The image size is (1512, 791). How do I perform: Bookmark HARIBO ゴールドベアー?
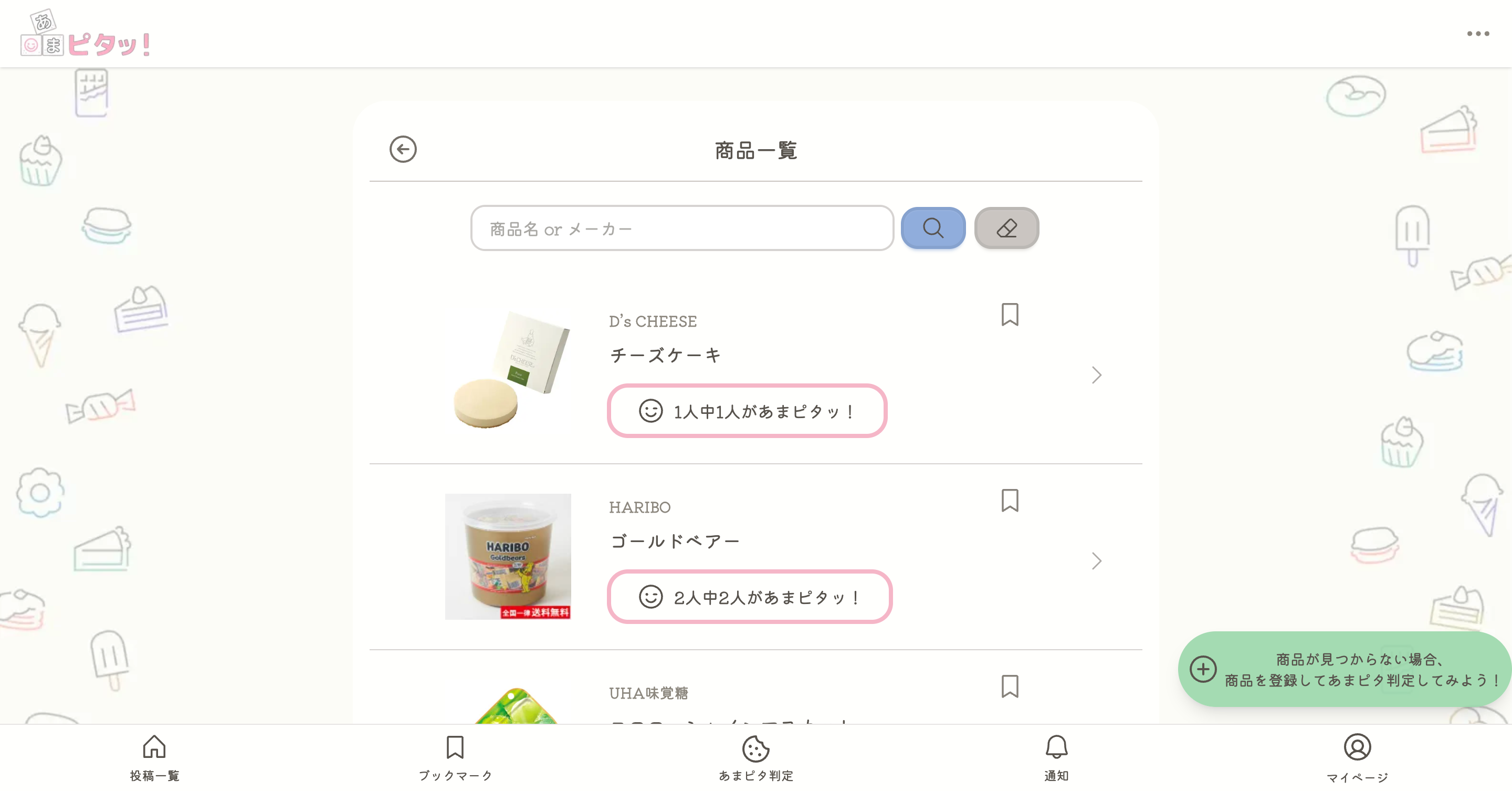pyautogui.click(x=1010, y=501)
